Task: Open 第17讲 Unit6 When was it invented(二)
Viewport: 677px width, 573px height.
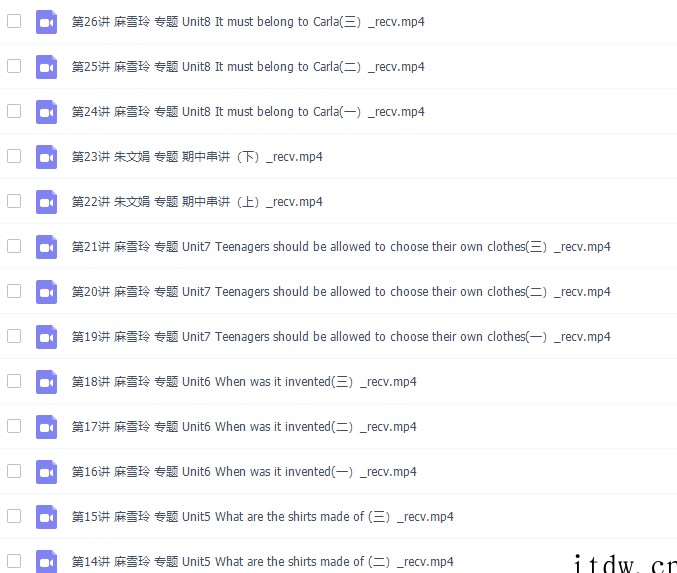Action: point(243,427)
